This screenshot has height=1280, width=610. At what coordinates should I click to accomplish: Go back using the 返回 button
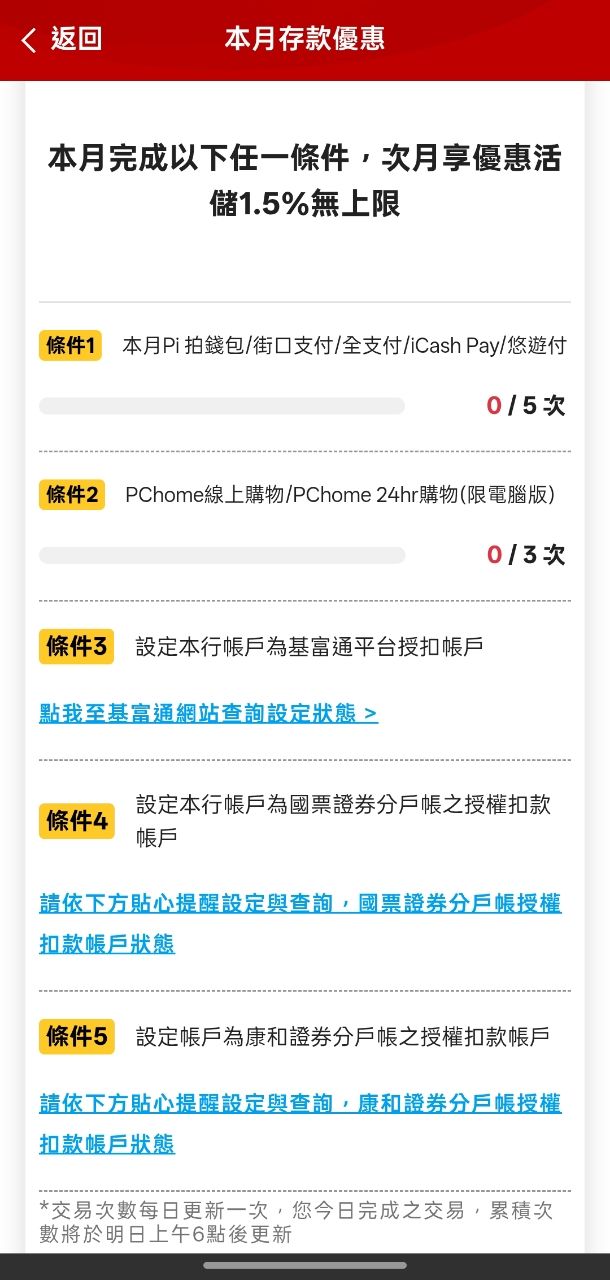pyautogui.click(x=62, y=39)
